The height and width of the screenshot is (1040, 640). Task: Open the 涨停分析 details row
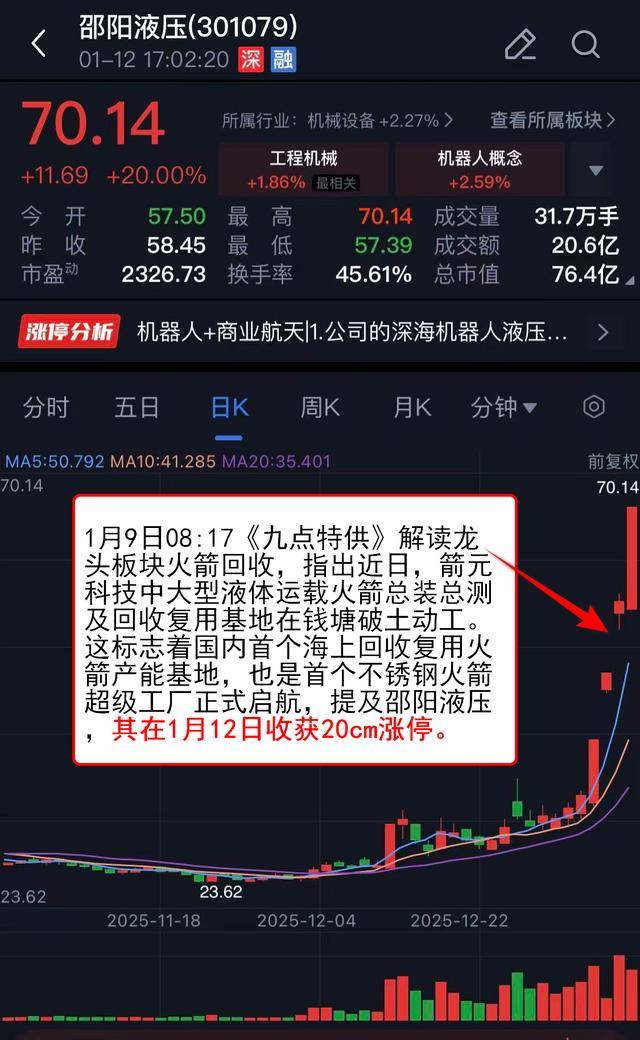(x=320, y=332)
